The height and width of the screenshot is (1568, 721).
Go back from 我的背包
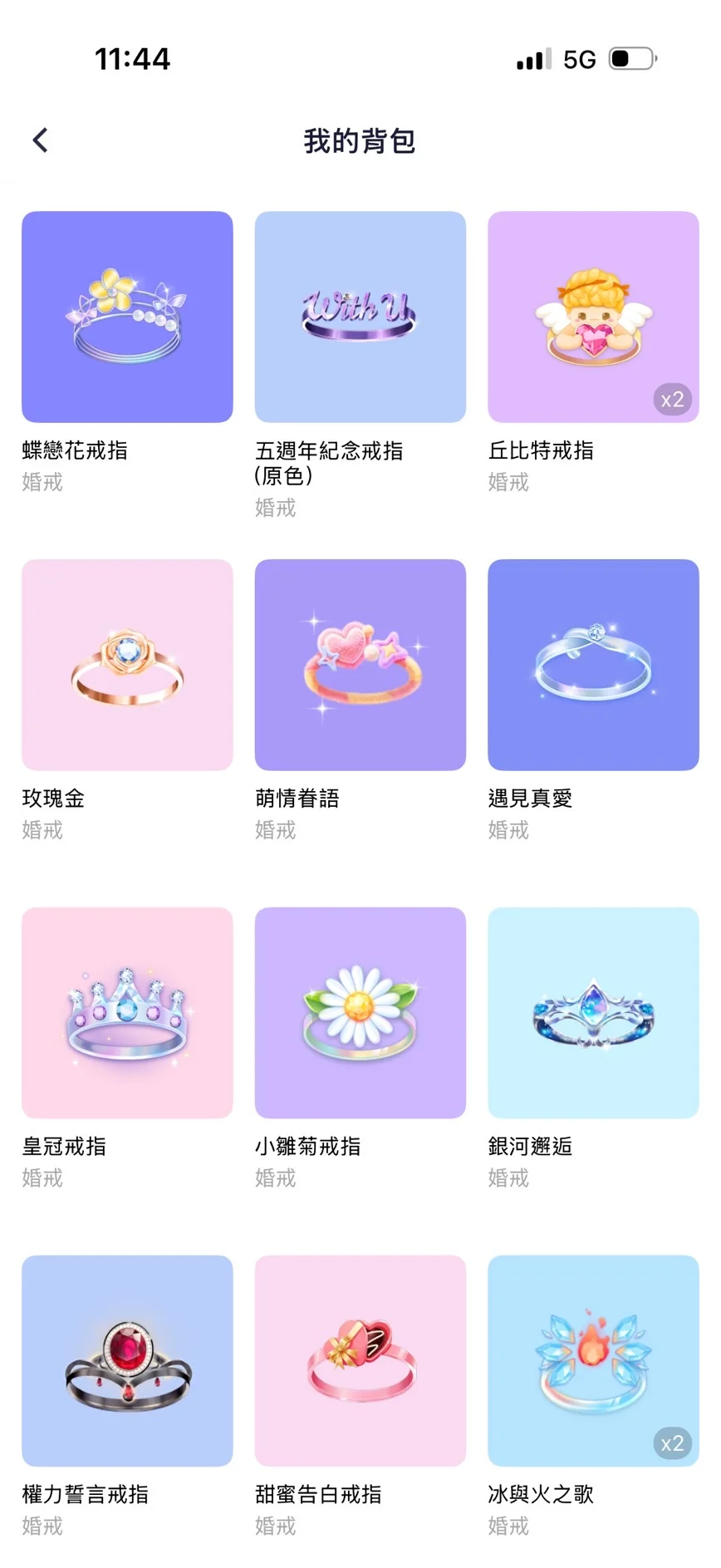40,140
